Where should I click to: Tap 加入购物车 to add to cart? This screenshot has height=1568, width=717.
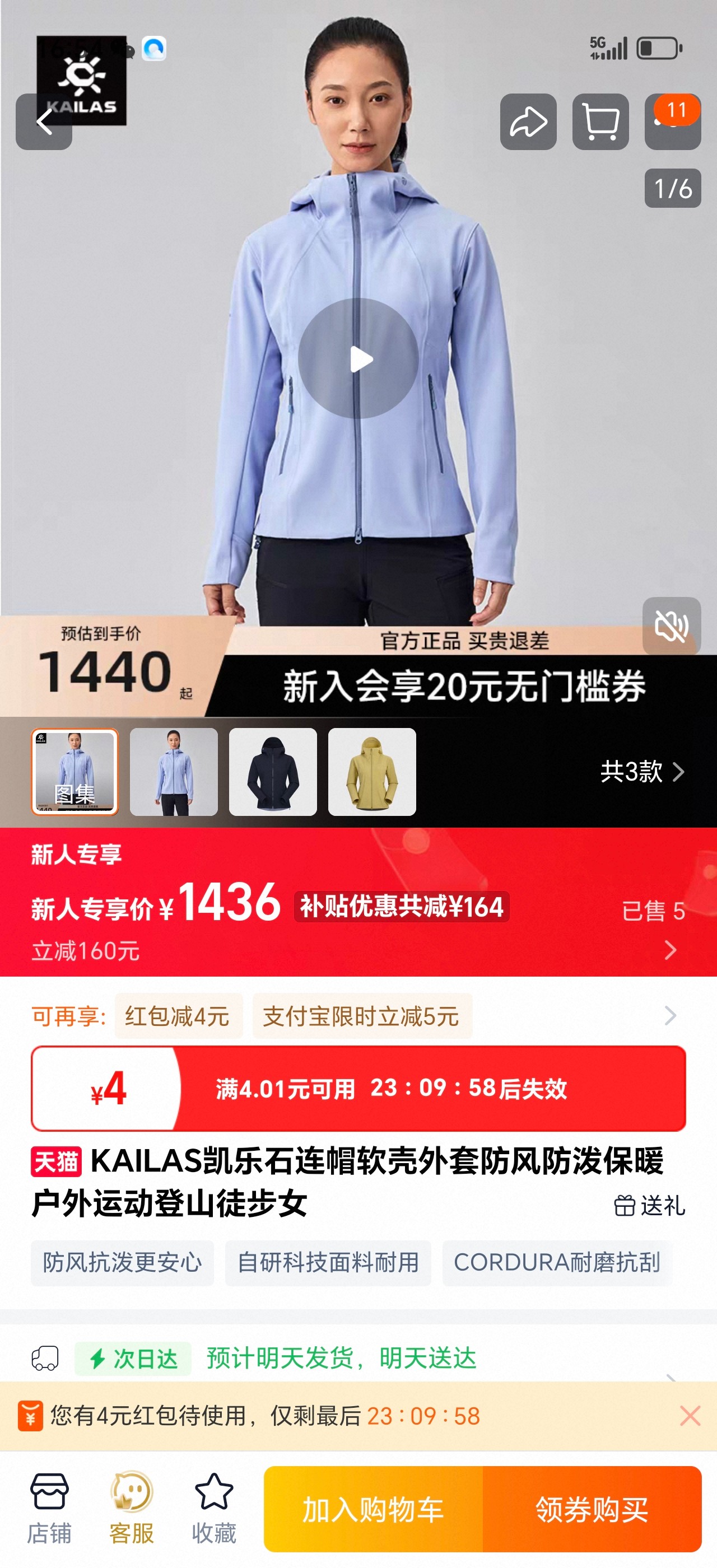point(373,1509)
